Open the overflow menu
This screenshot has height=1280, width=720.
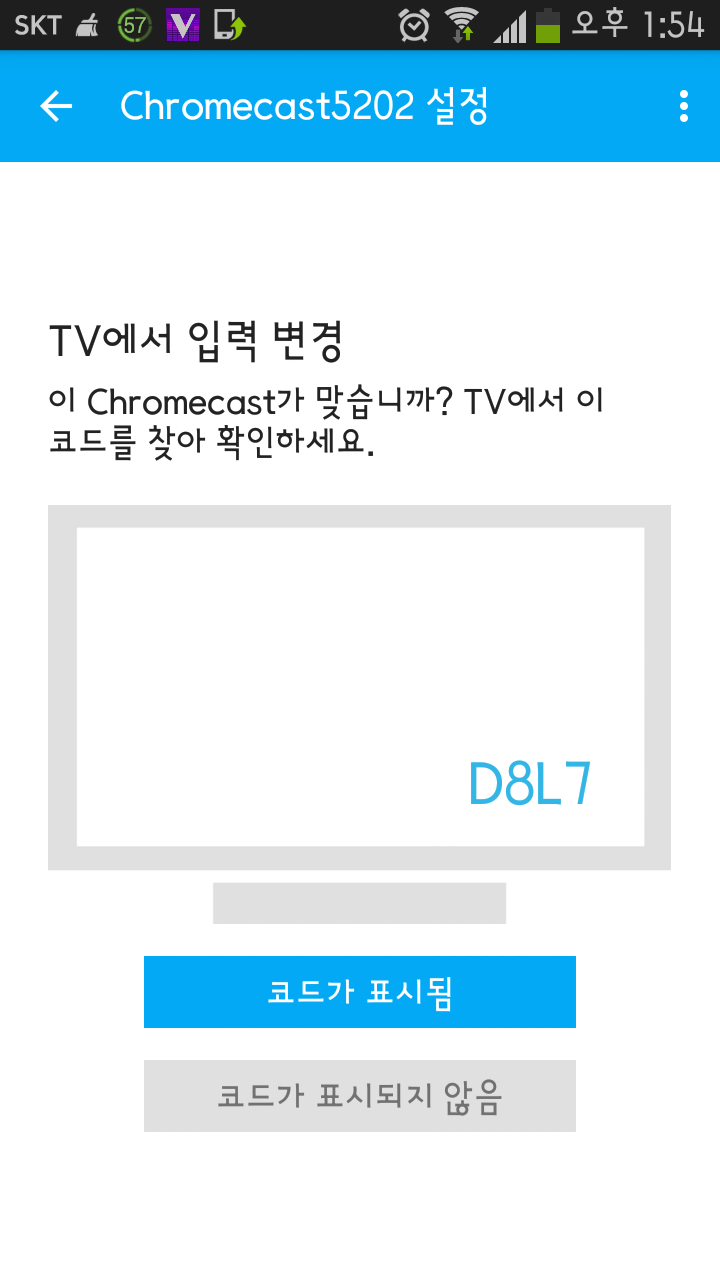(x=684, y=106)
